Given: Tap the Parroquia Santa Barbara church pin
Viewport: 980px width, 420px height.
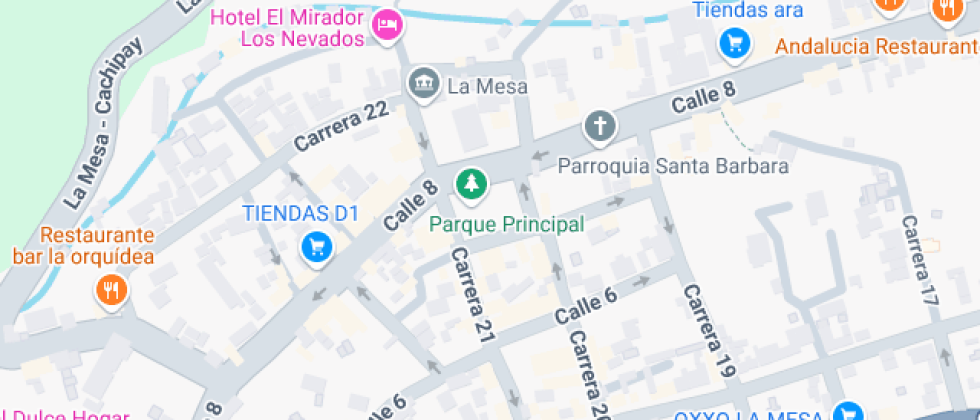Looking at the screenshot, I should pos(600,127).
